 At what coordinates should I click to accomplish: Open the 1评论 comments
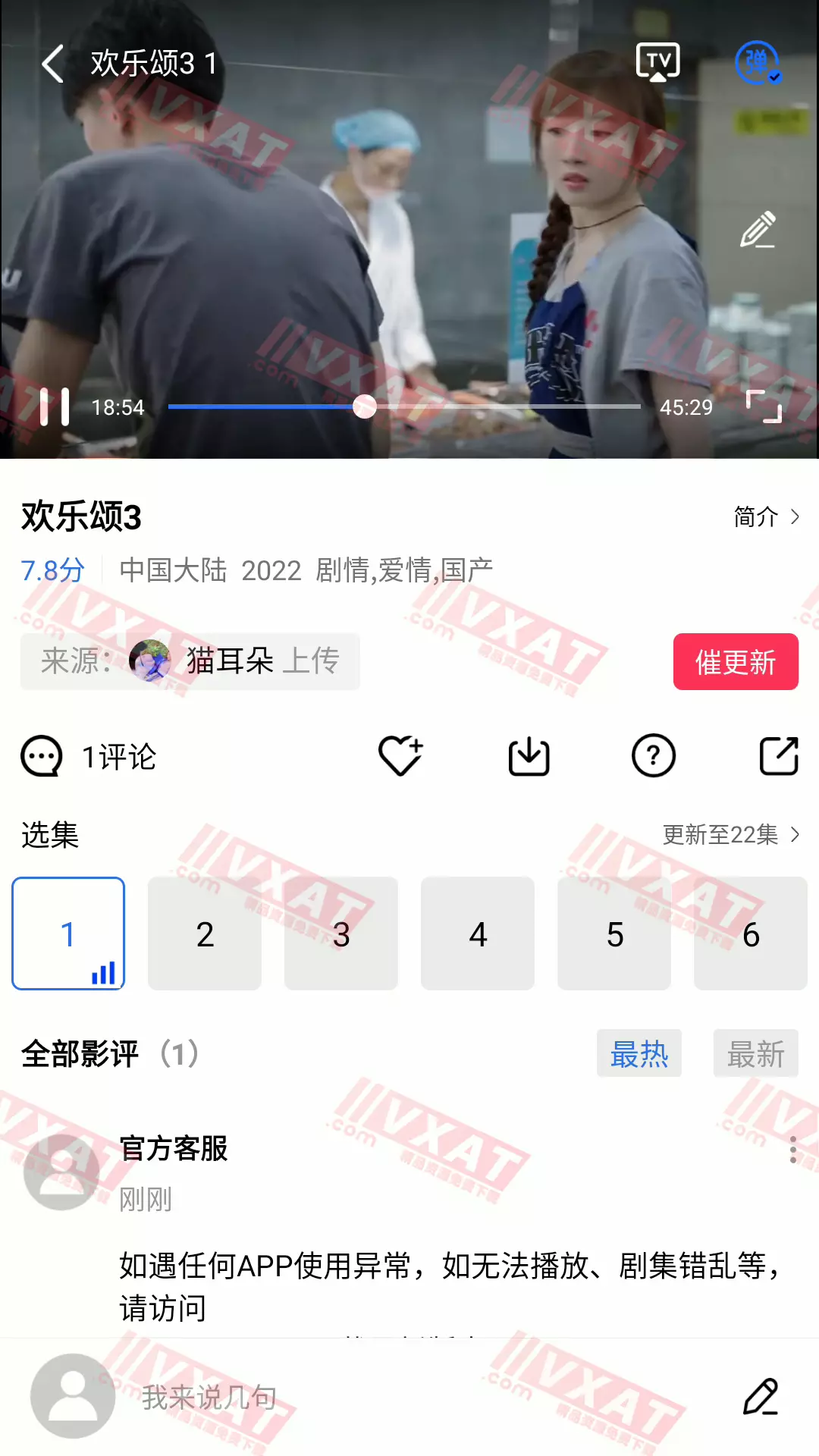(x=89, y=757)
